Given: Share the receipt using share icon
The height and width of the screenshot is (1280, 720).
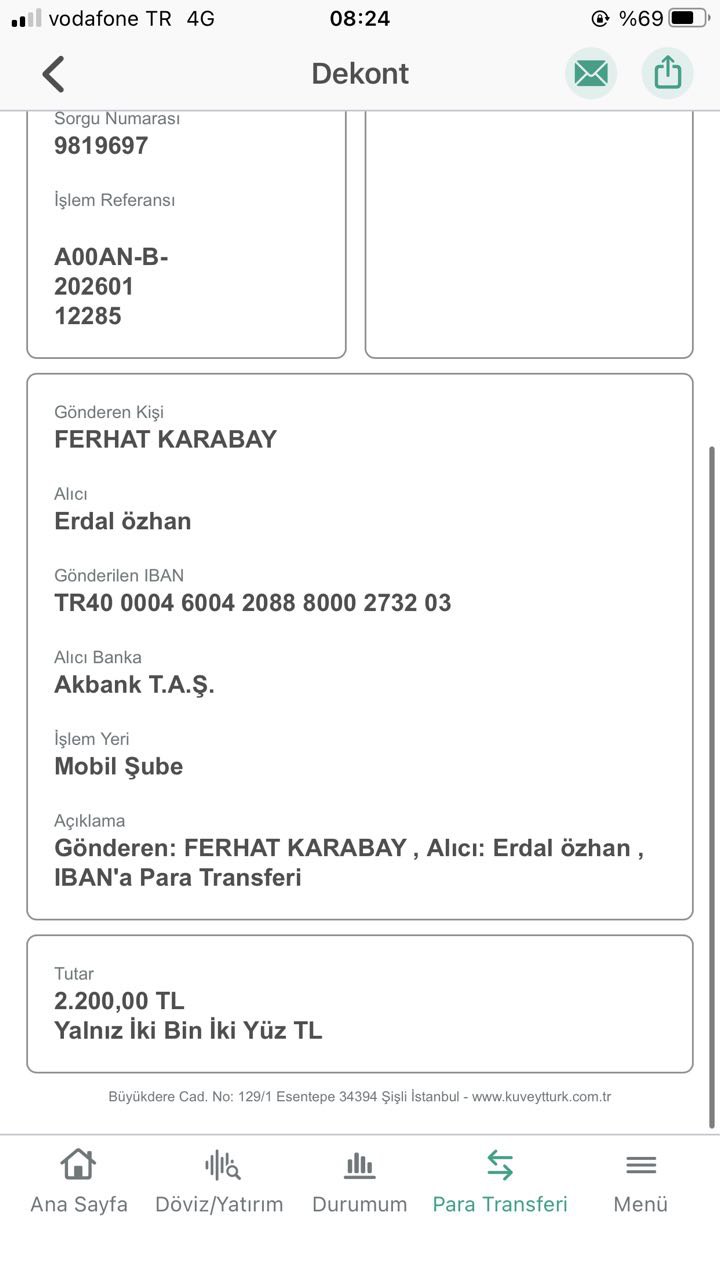Looking at the screenshot, I should click(x=667, y=73).
